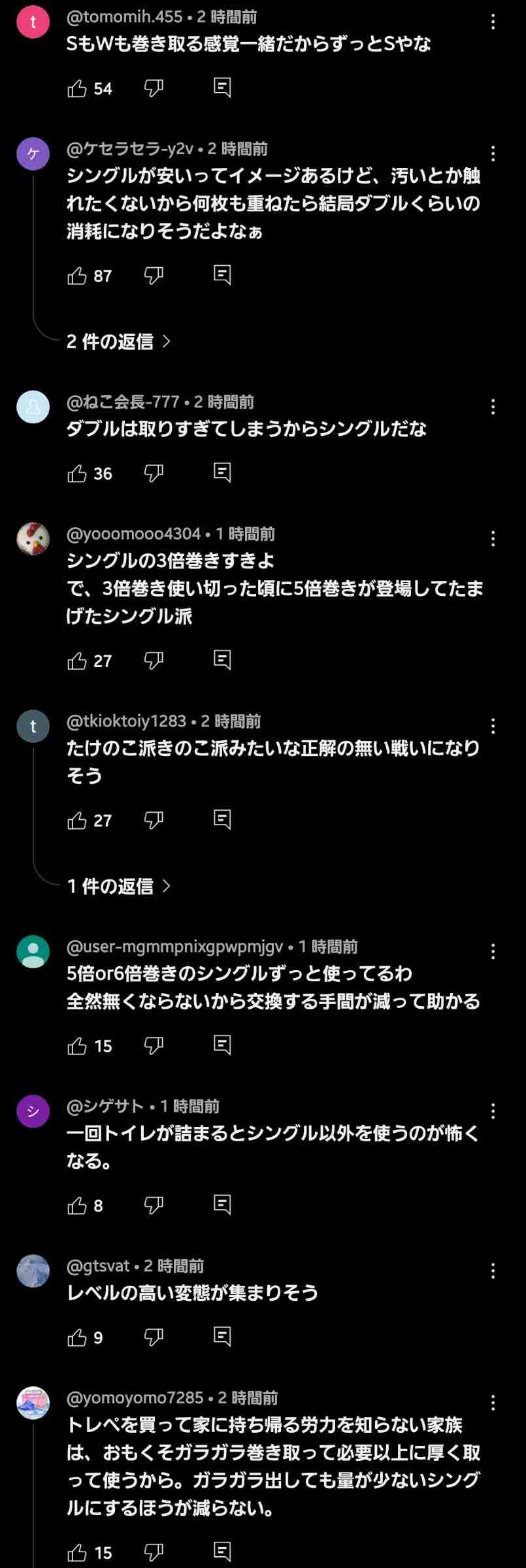Reply to the comment by @ねこ会長-777
This screenshot has width=526, height=1568.
pos(222,473)
